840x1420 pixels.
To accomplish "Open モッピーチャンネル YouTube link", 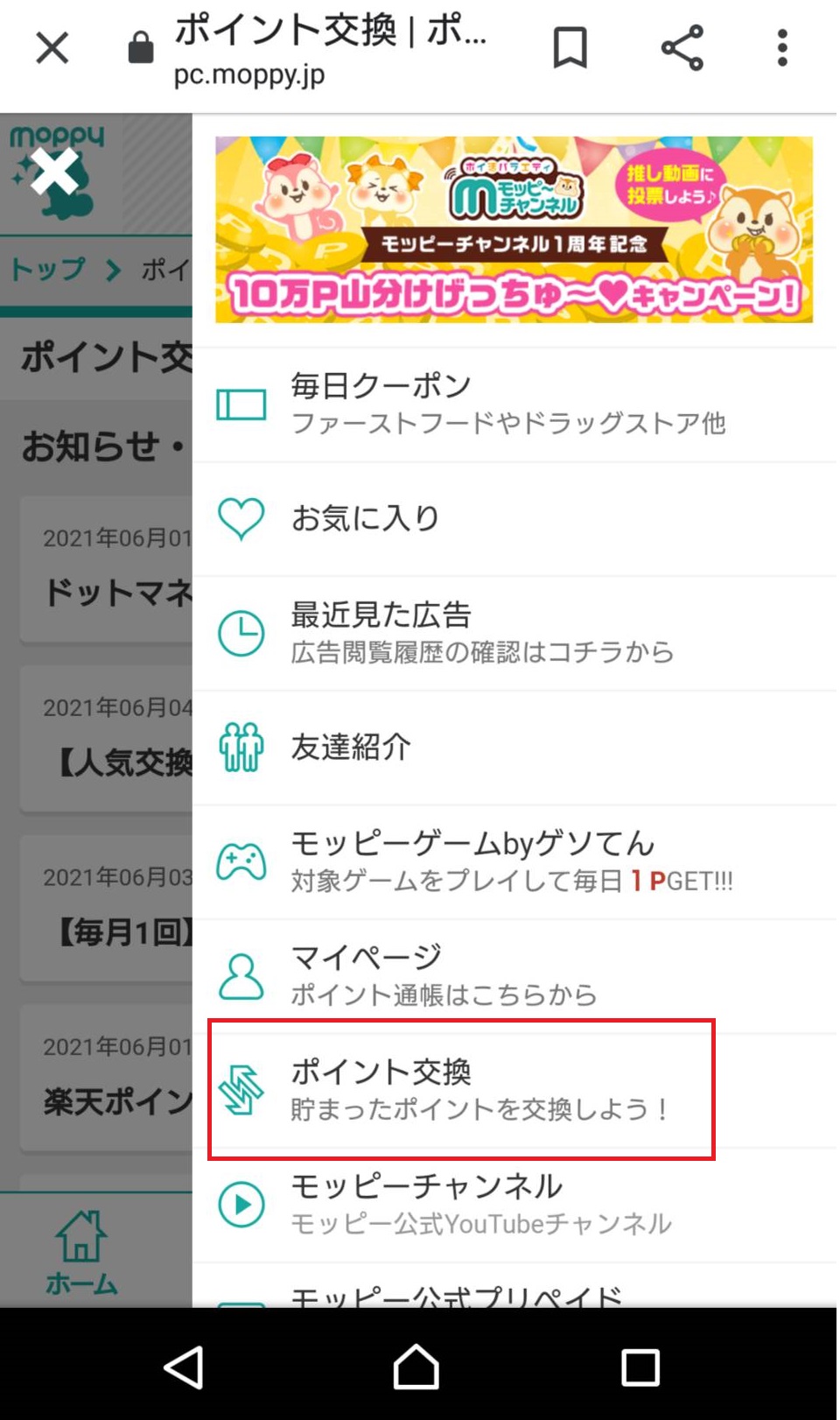I will (x=512, y=1204).
